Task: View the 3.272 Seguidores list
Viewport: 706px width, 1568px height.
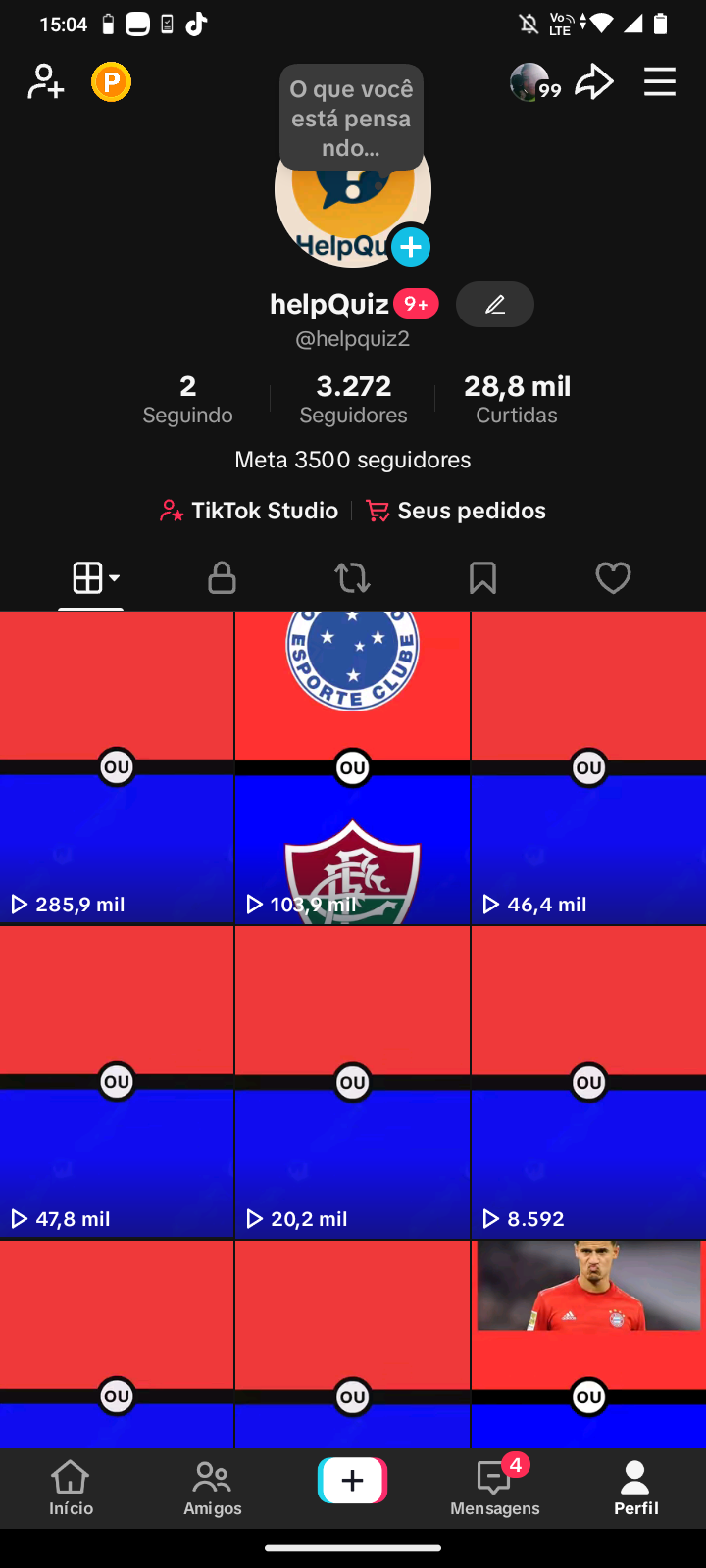Action: (x=353, y=399)
